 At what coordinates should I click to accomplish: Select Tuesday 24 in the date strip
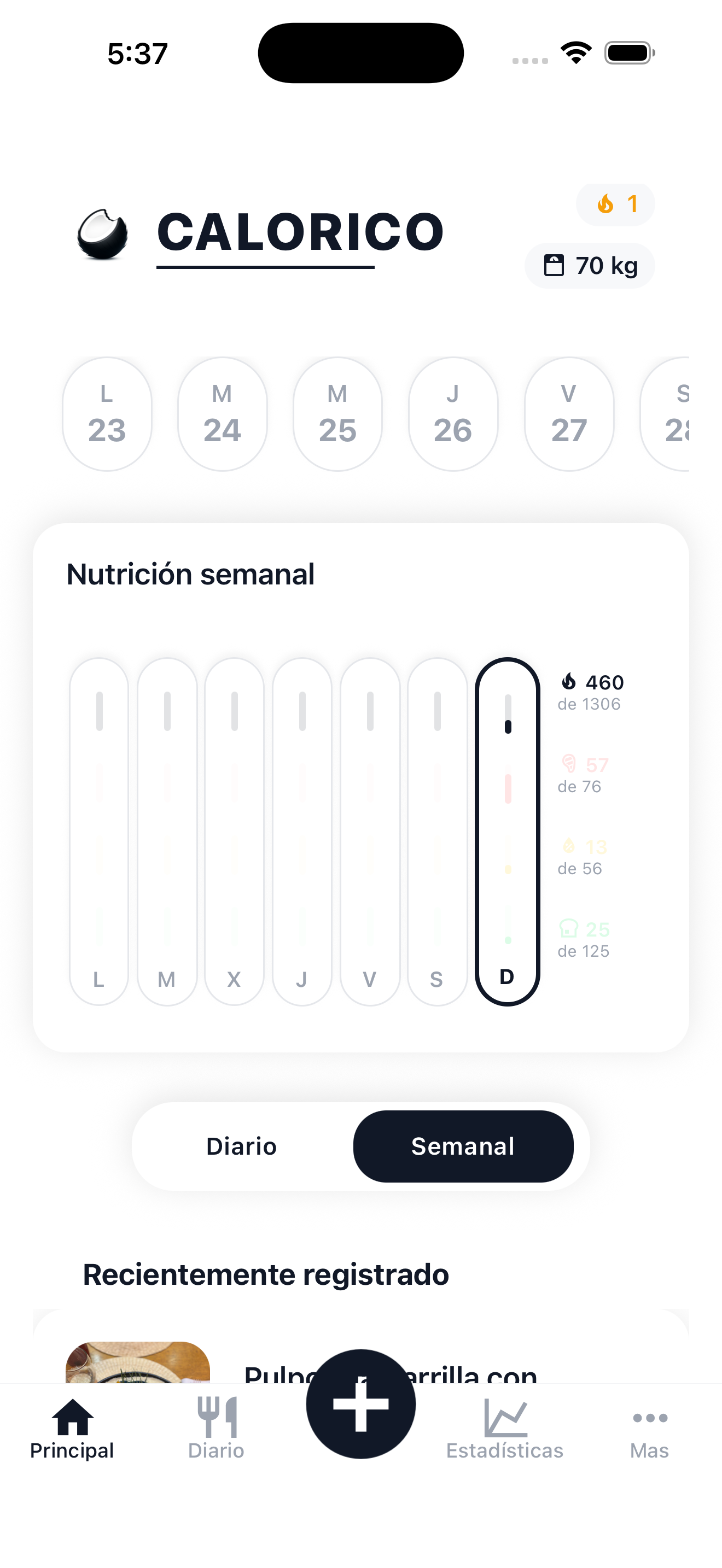tap(222, 414)
